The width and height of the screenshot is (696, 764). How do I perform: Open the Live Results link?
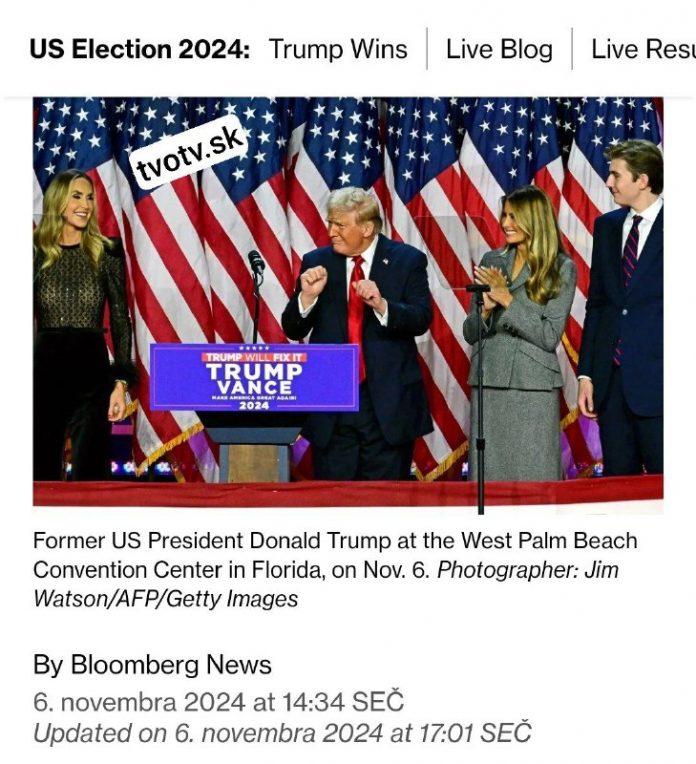(x=642, y=49)
